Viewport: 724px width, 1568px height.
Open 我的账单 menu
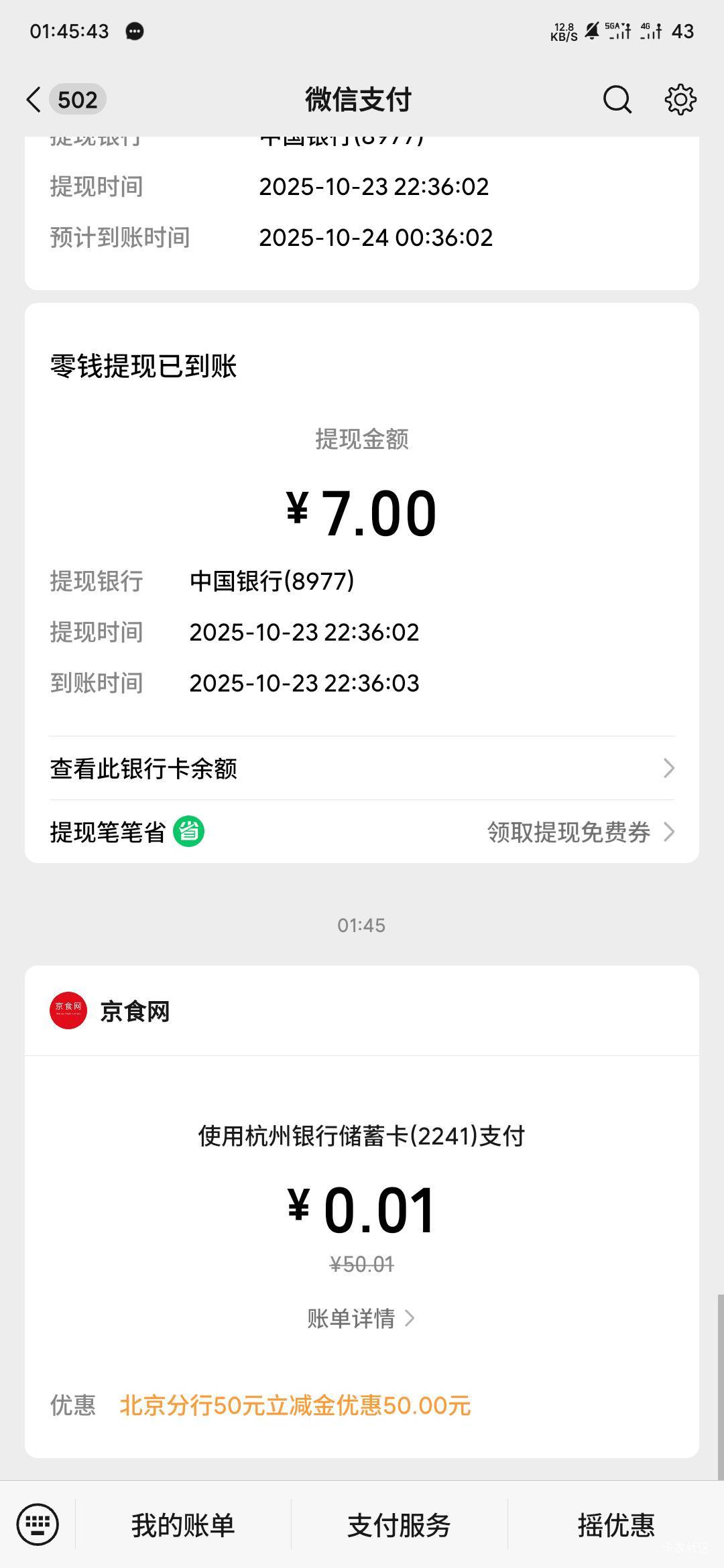(x=183, y=1525)
